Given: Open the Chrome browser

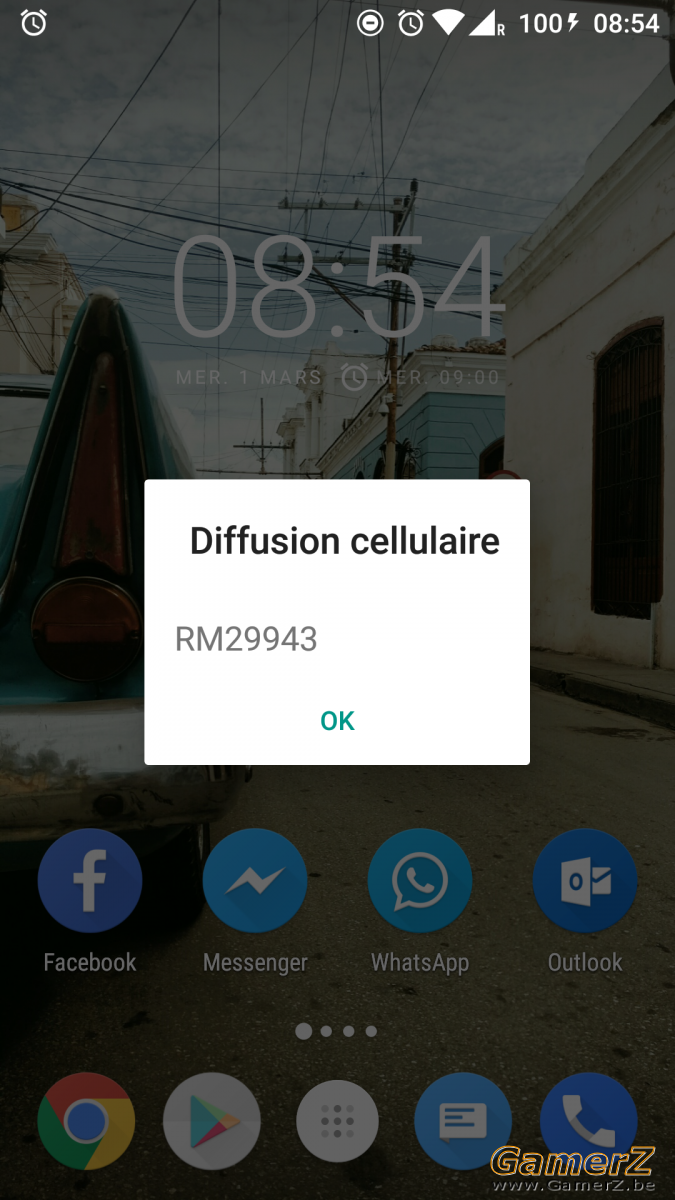Looking at the screenshot, I should [x=86, y=1122].
